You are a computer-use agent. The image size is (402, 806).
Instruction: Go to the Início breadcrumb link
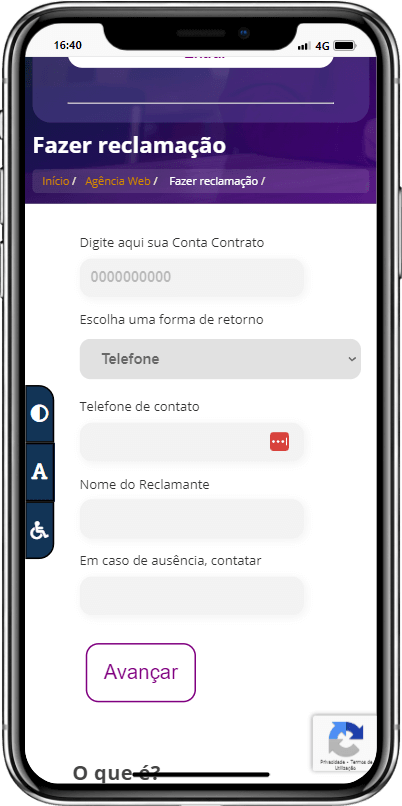(x=56, y=181)
